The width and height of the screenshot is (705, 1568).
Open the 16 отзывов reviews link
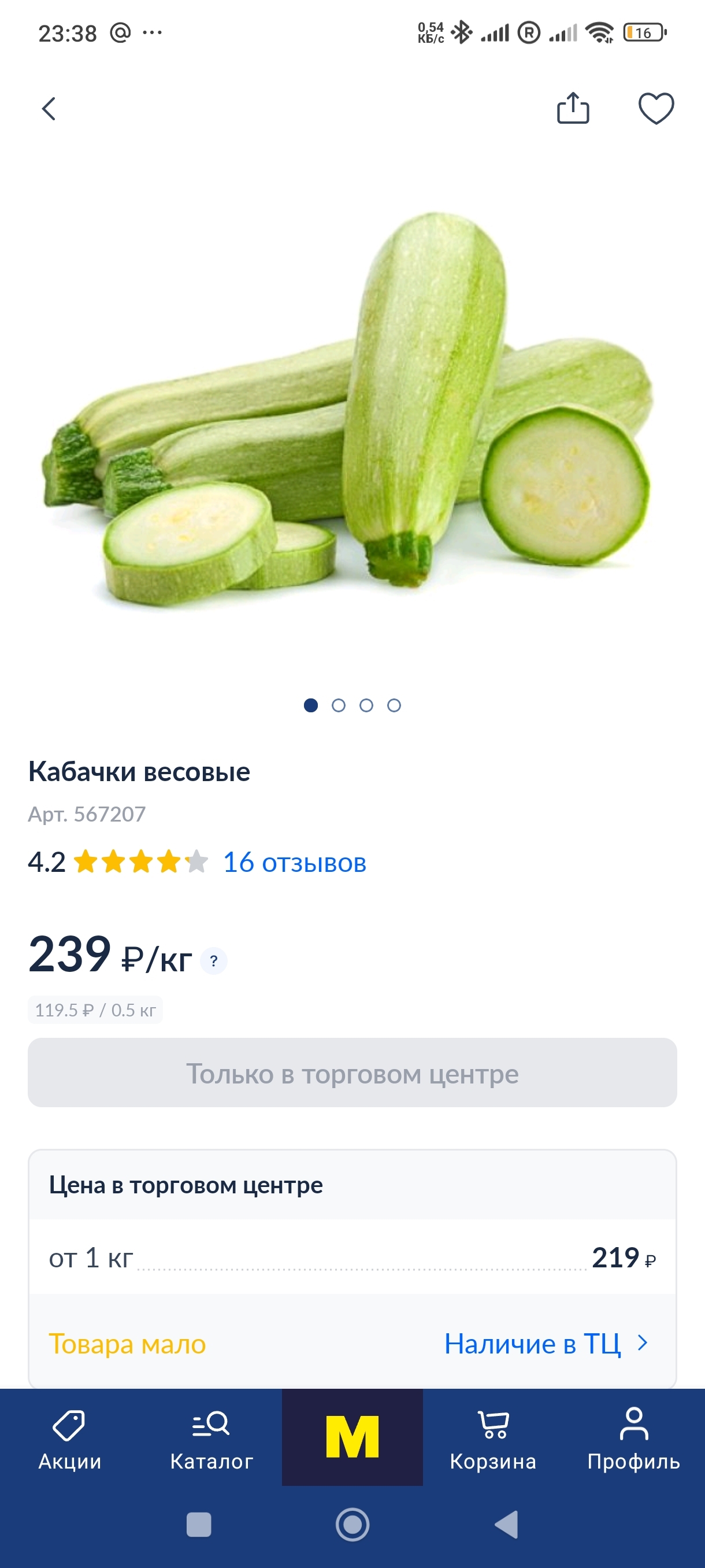coord(294,863)
